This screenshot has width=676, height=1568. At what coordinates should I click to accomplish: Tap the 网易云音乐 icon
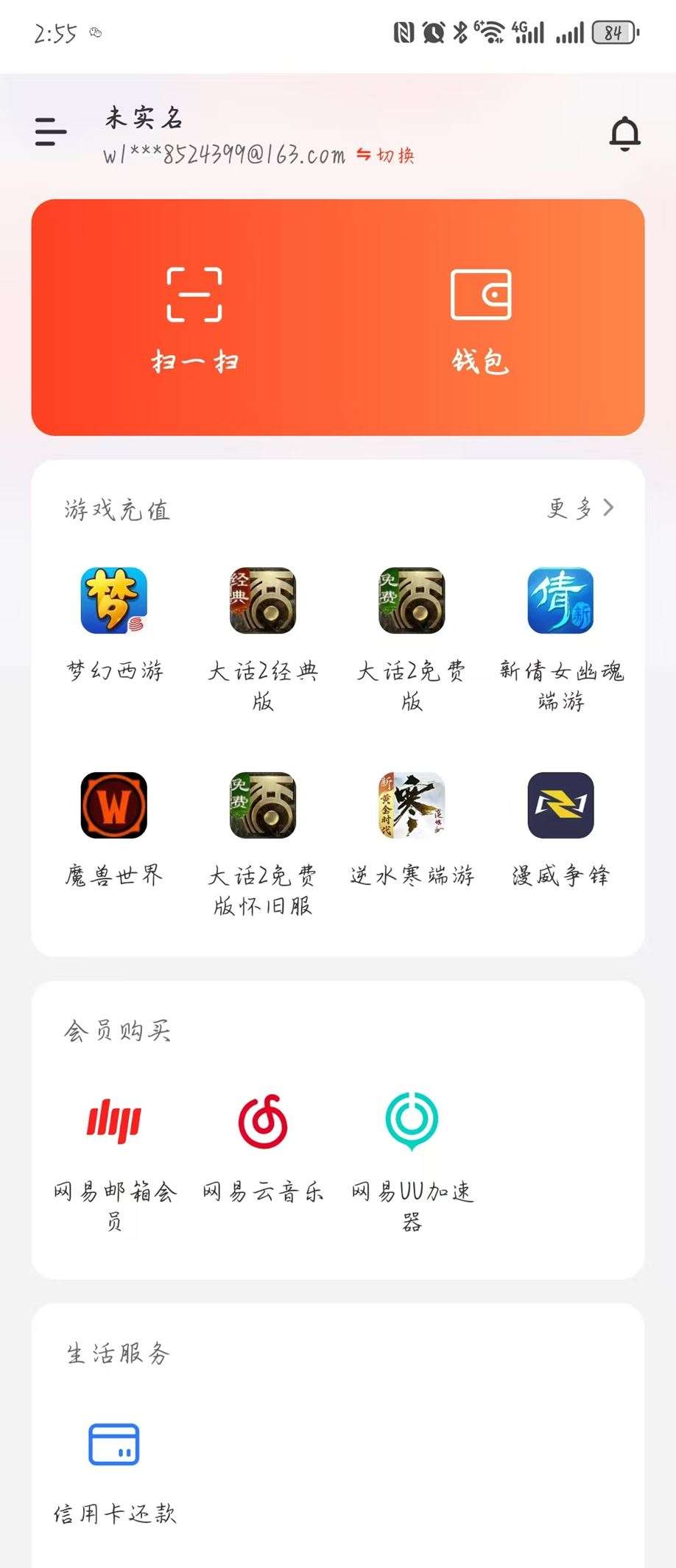(x=264, y=1124)
